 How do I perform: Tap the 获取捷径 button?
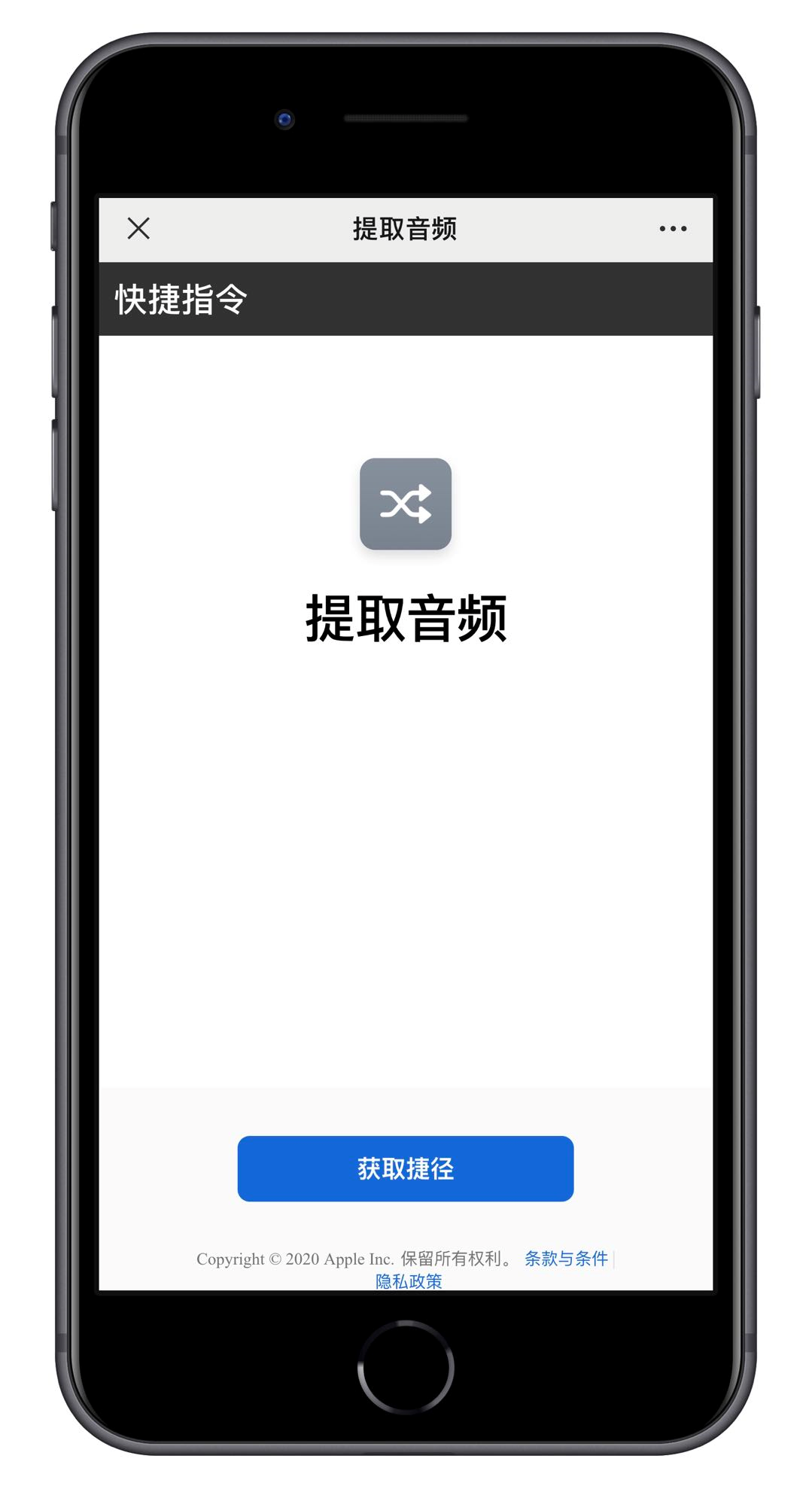pos(405,1168)
